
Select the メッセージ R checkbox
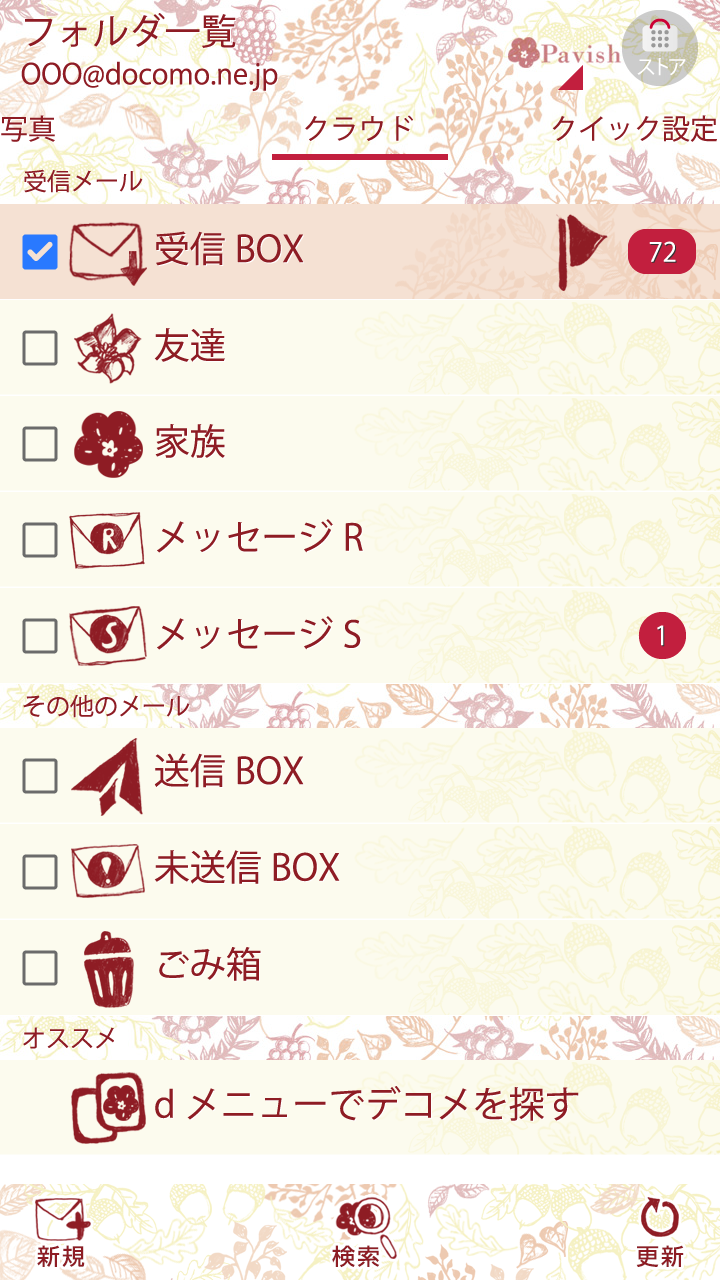pos(40,540)
